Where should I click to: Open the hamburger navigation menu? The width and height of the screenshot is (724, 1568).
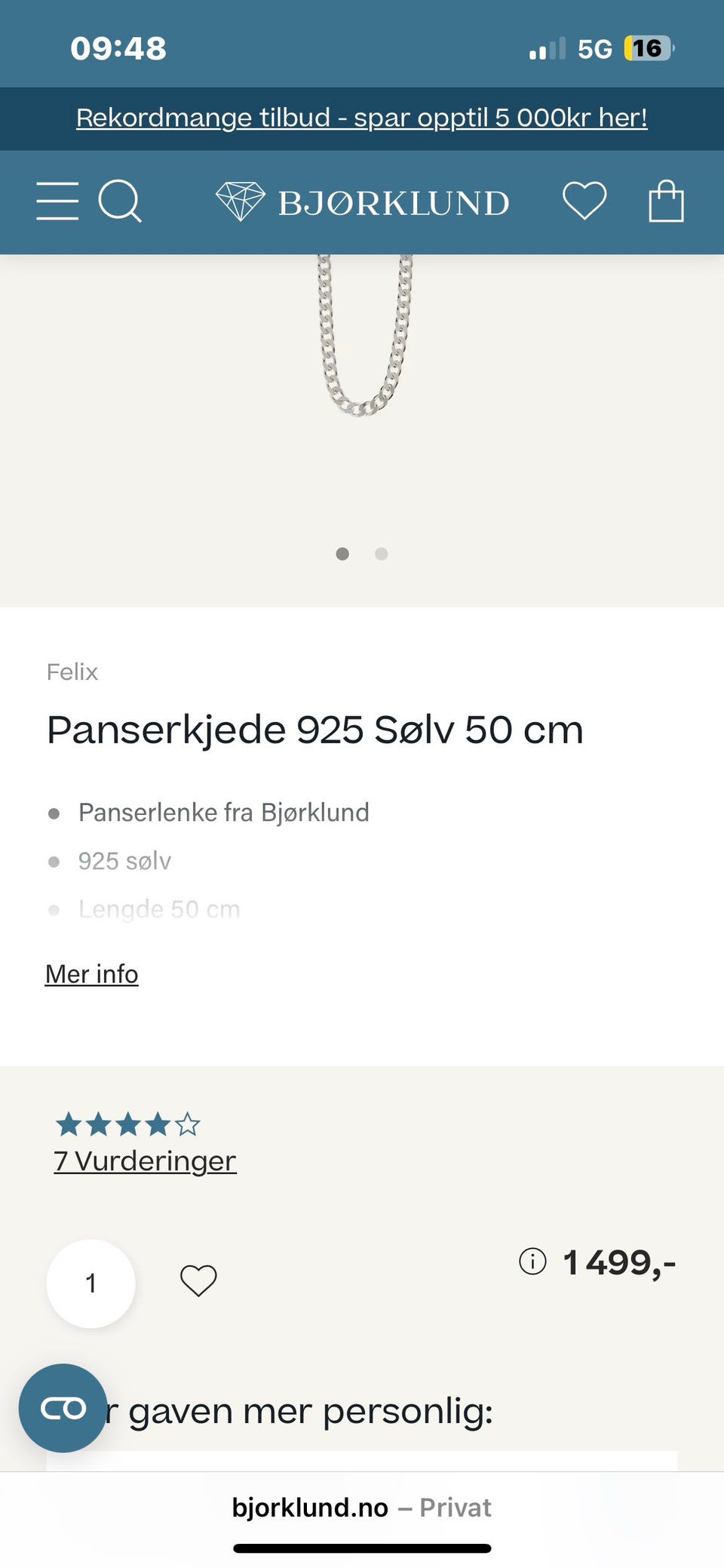pyautogui.click(x=57, y=201)
